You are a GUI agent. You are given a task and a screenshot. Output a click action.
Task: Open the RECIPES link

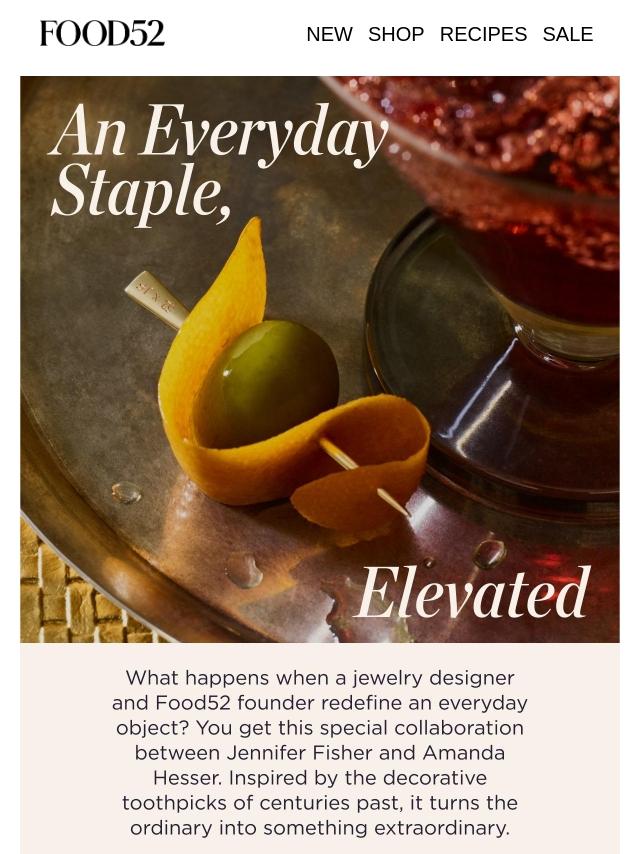coord(483,34)
